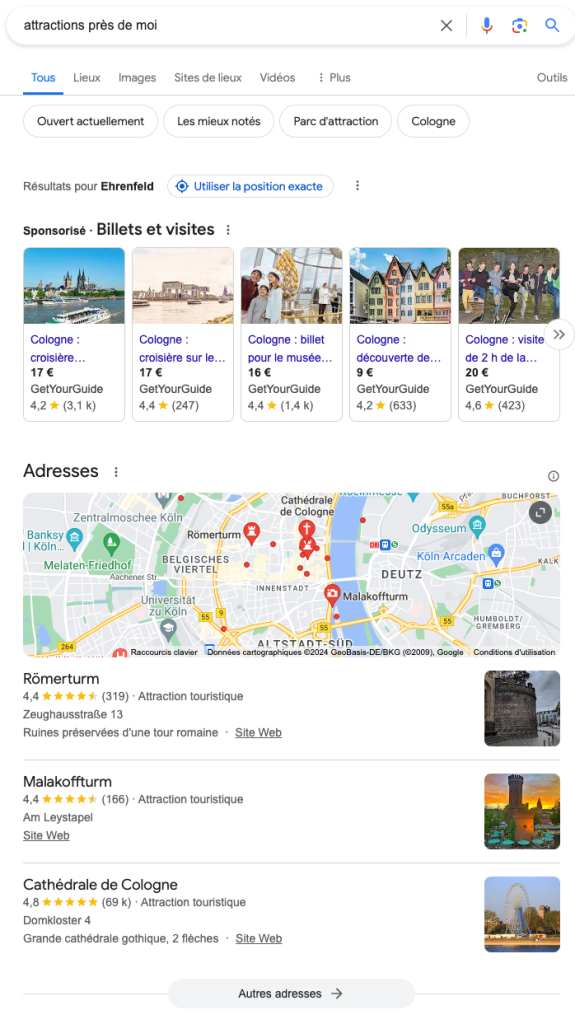Viewport: 575px width, 1024px height.
Task: Tap the Parc d'attraction chip
Action: point(336,121)
